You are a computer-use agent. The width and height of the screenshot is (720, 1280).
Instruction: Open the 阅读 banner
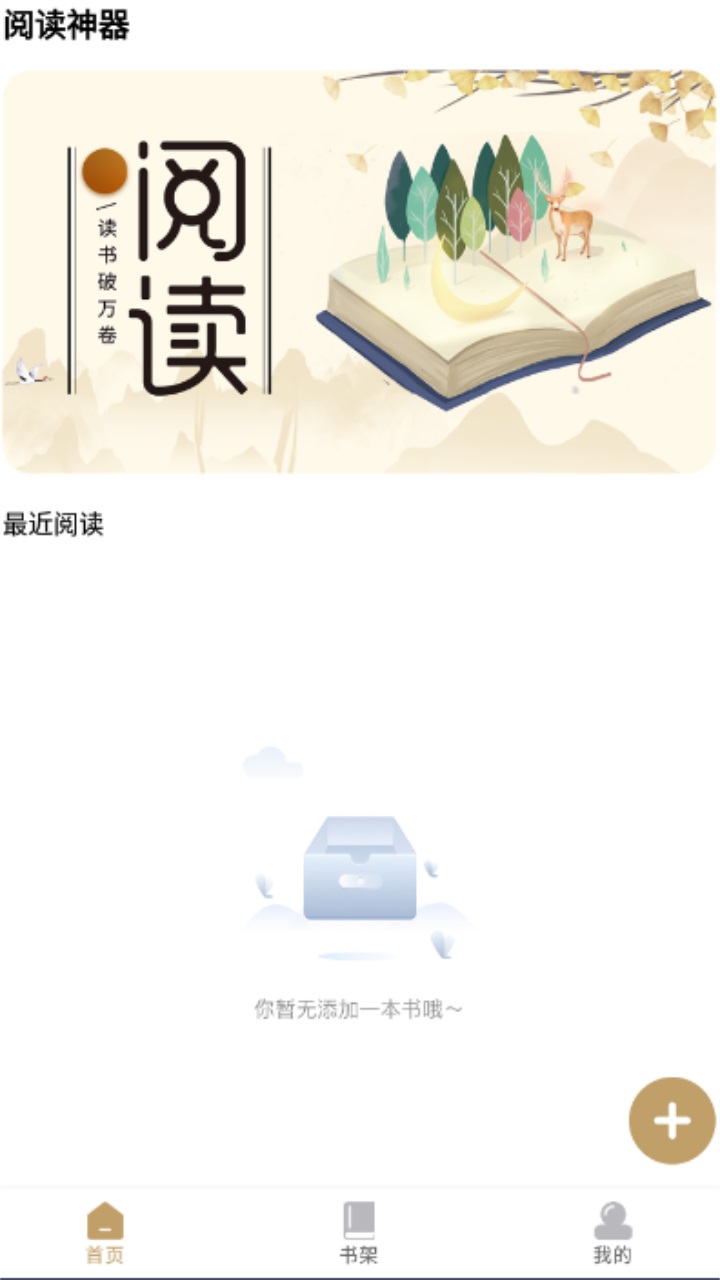[x=359, y=271]
